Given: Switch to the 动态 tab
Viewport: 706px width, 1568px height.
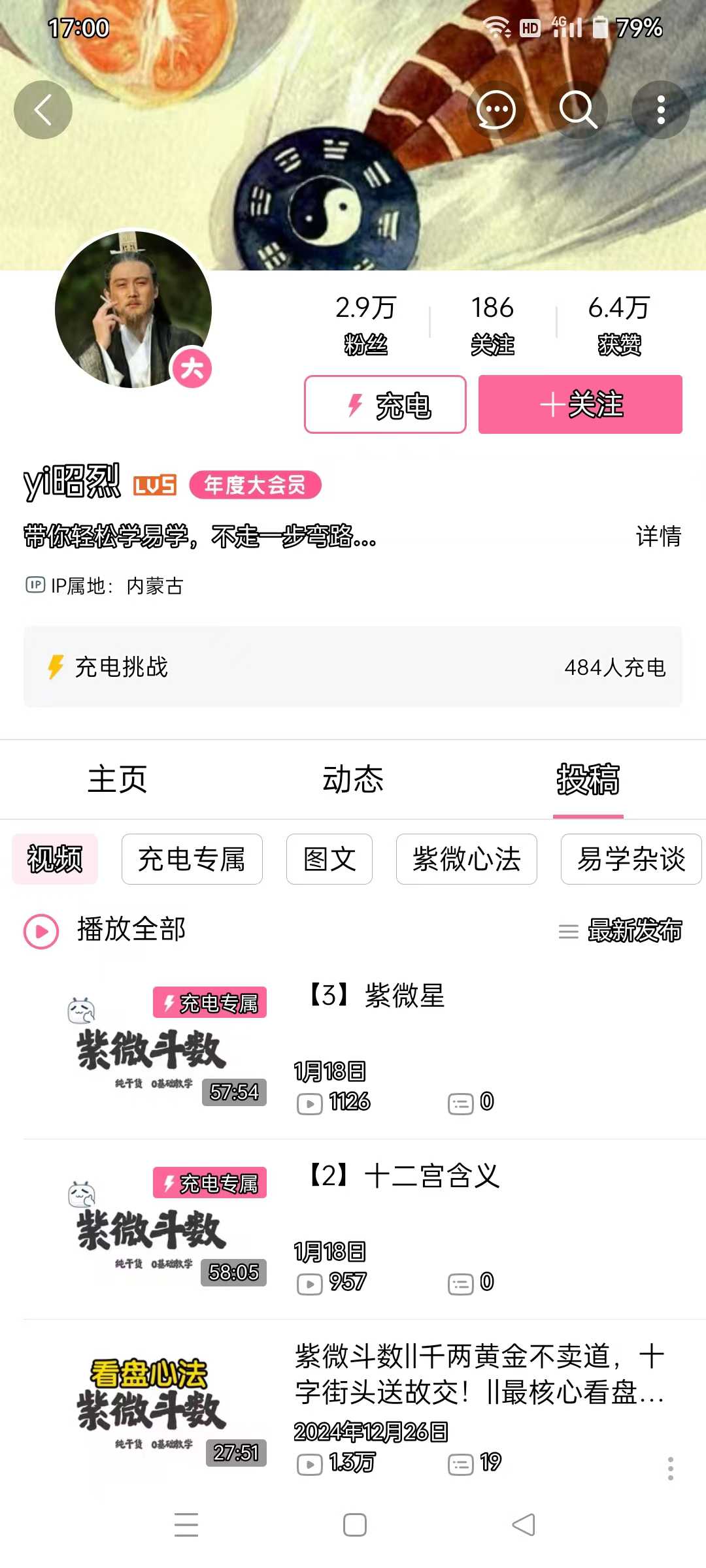Looking at the screenshot, I should tap(353, 779).
